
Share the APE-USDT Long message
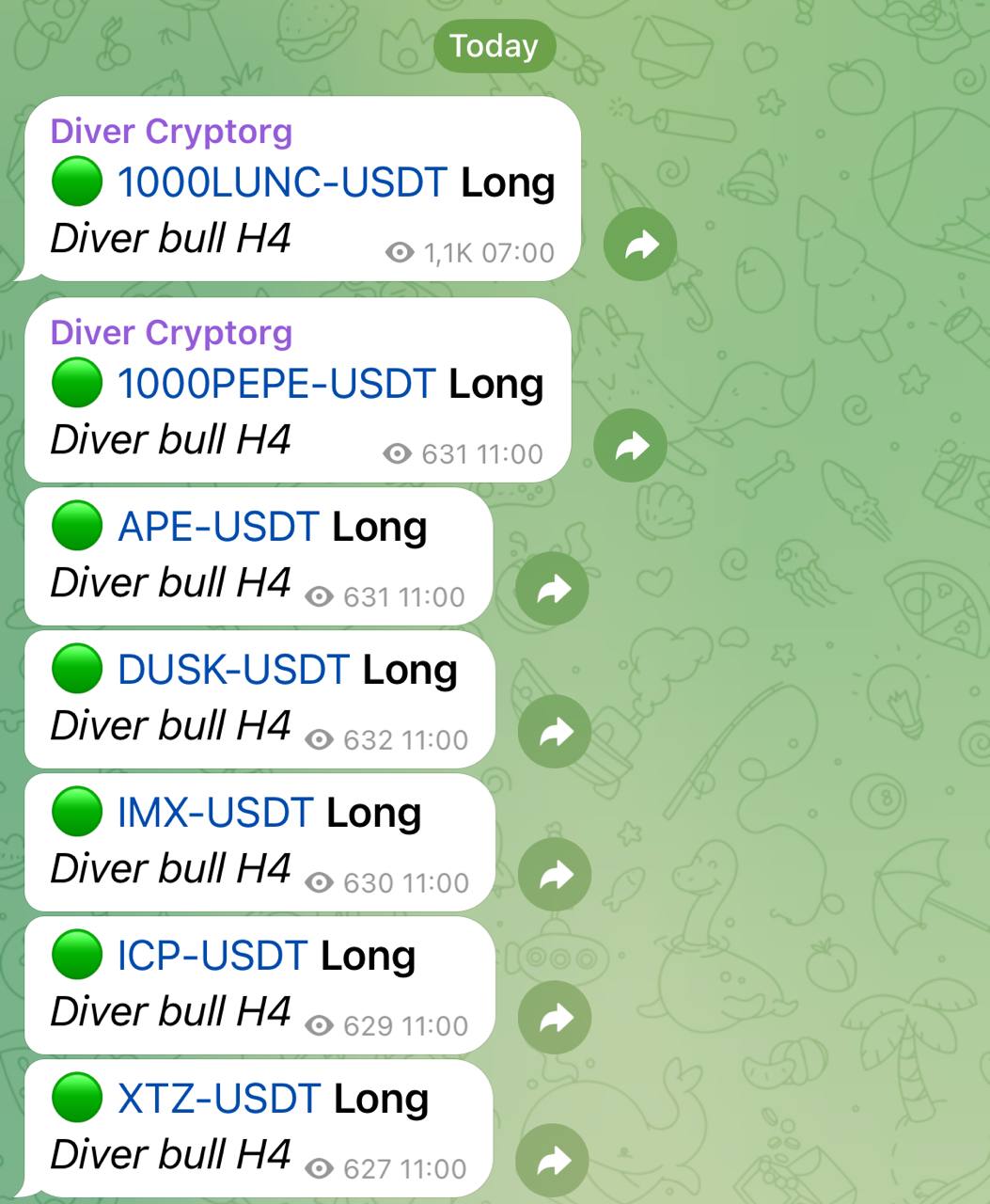pyautogui.click(x=553, y=589)
